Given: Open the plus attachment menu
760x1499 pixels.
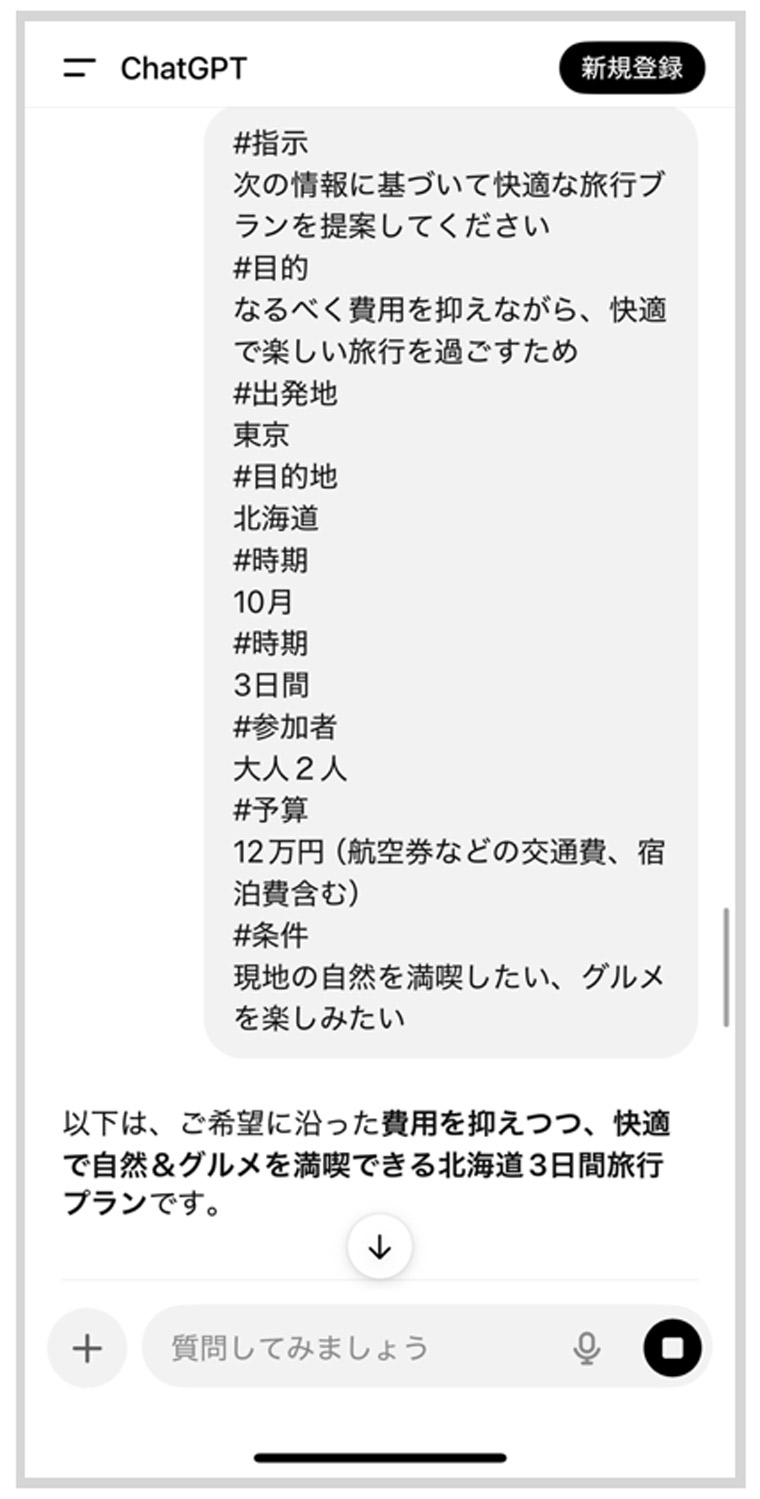Looking at the screenshot, I should click(x=88, y=1348).
